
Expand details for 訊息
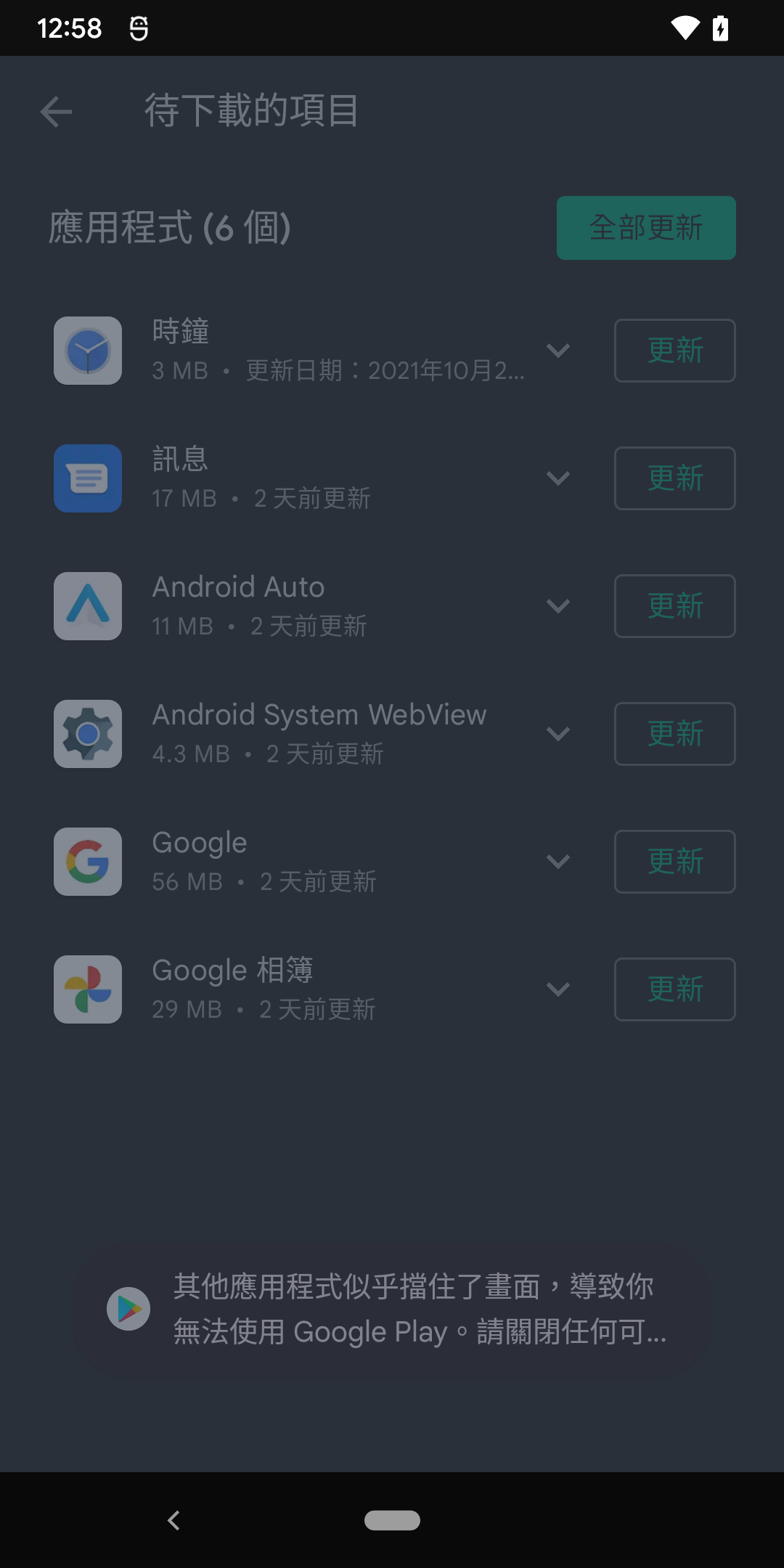coord(558,478)
